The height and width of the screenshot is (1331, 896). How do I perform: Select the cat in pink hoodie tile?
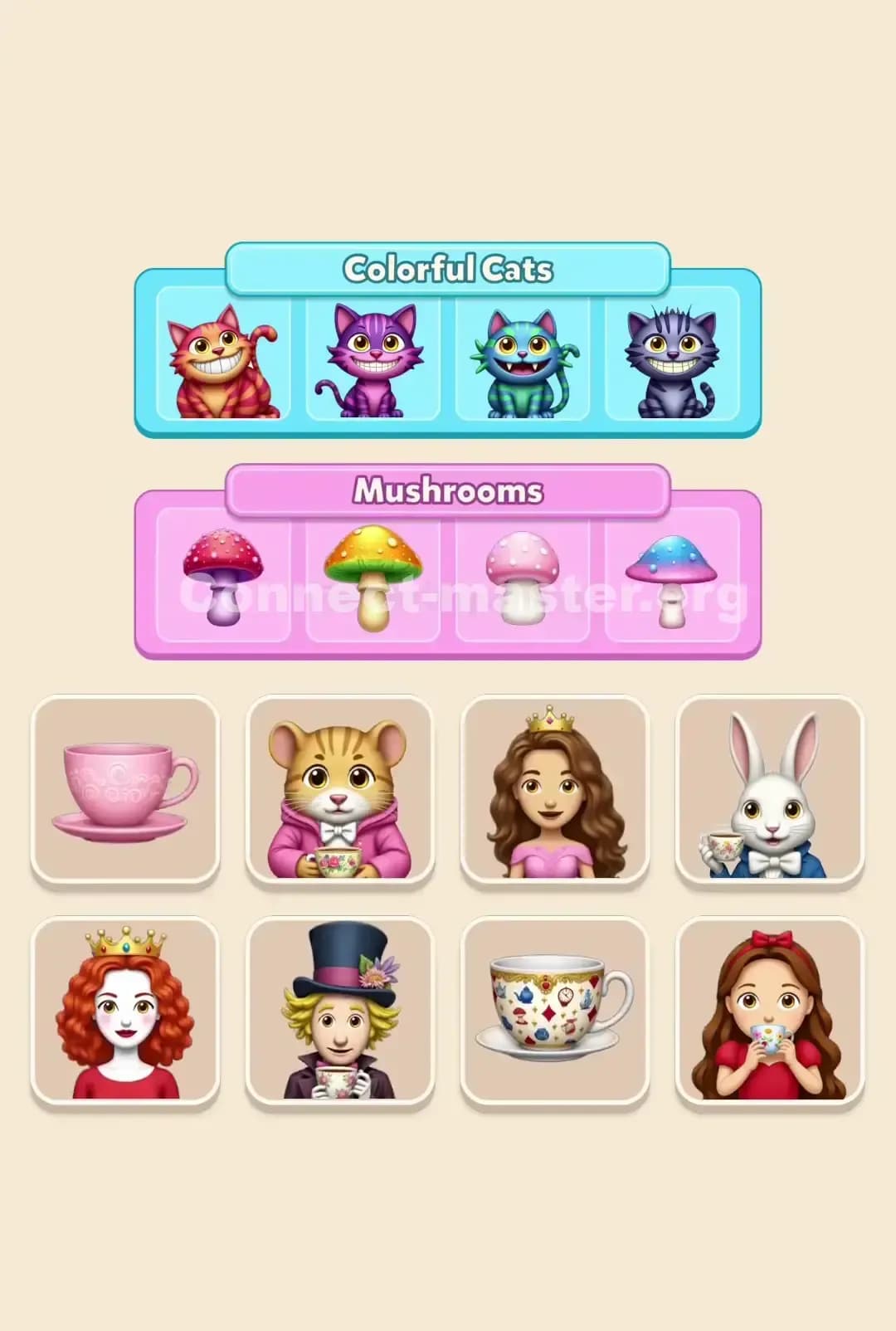click(x=342, y=797)
